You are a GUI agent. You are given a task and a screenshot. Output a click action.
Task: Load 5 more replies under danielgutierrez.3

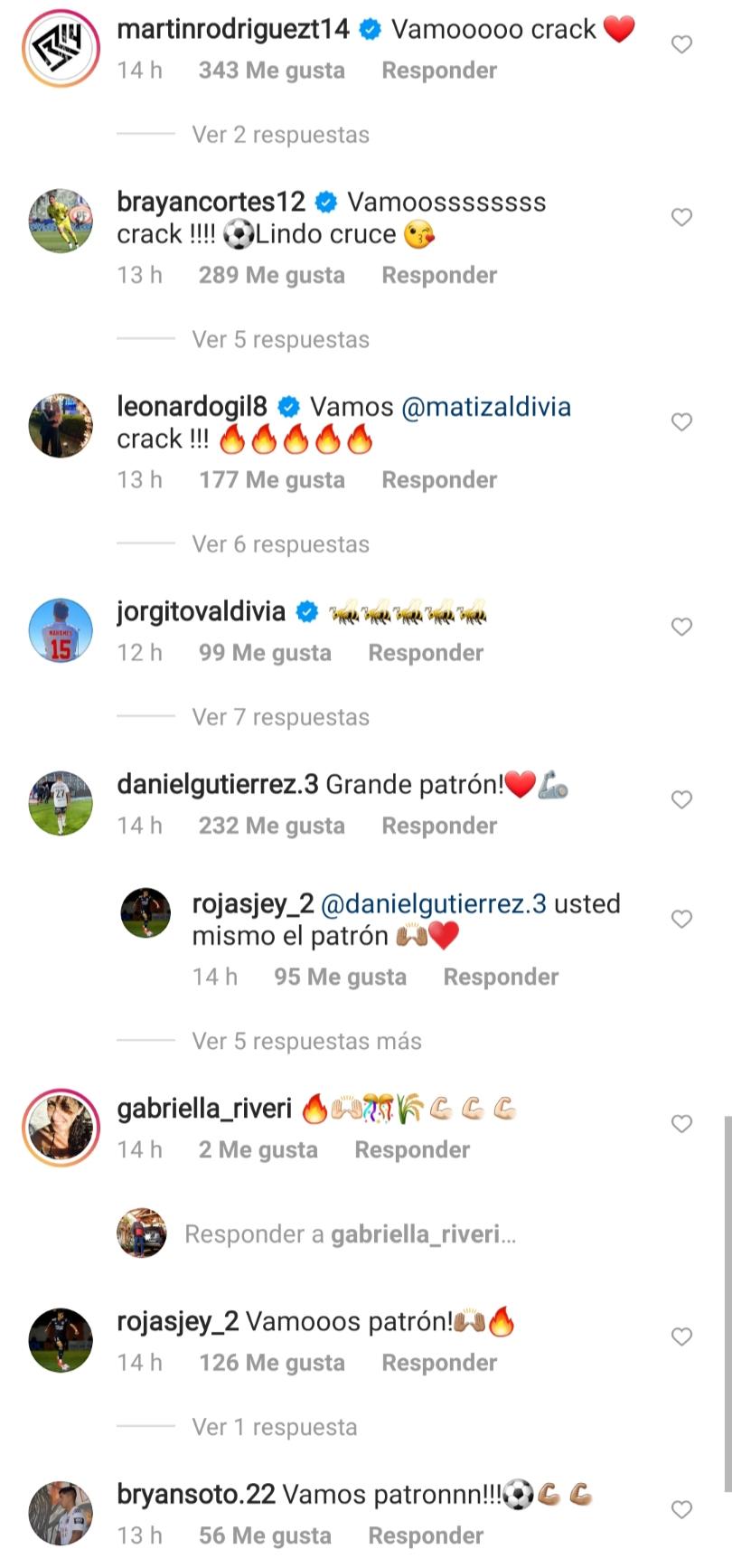click(x=306, y=1041)
